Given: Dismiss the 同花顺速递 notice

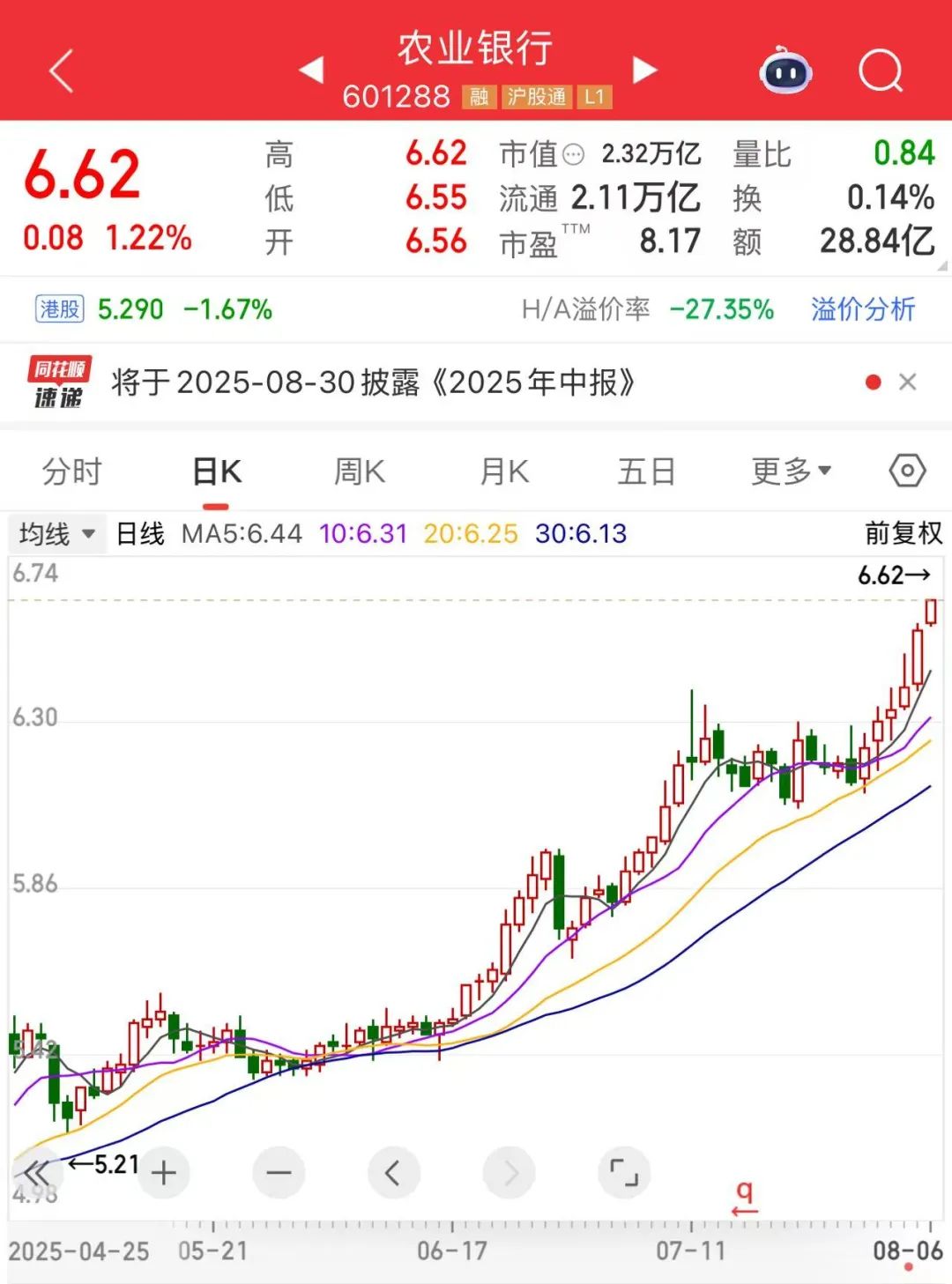Looking at the screenshot, I should pos(907,382).
